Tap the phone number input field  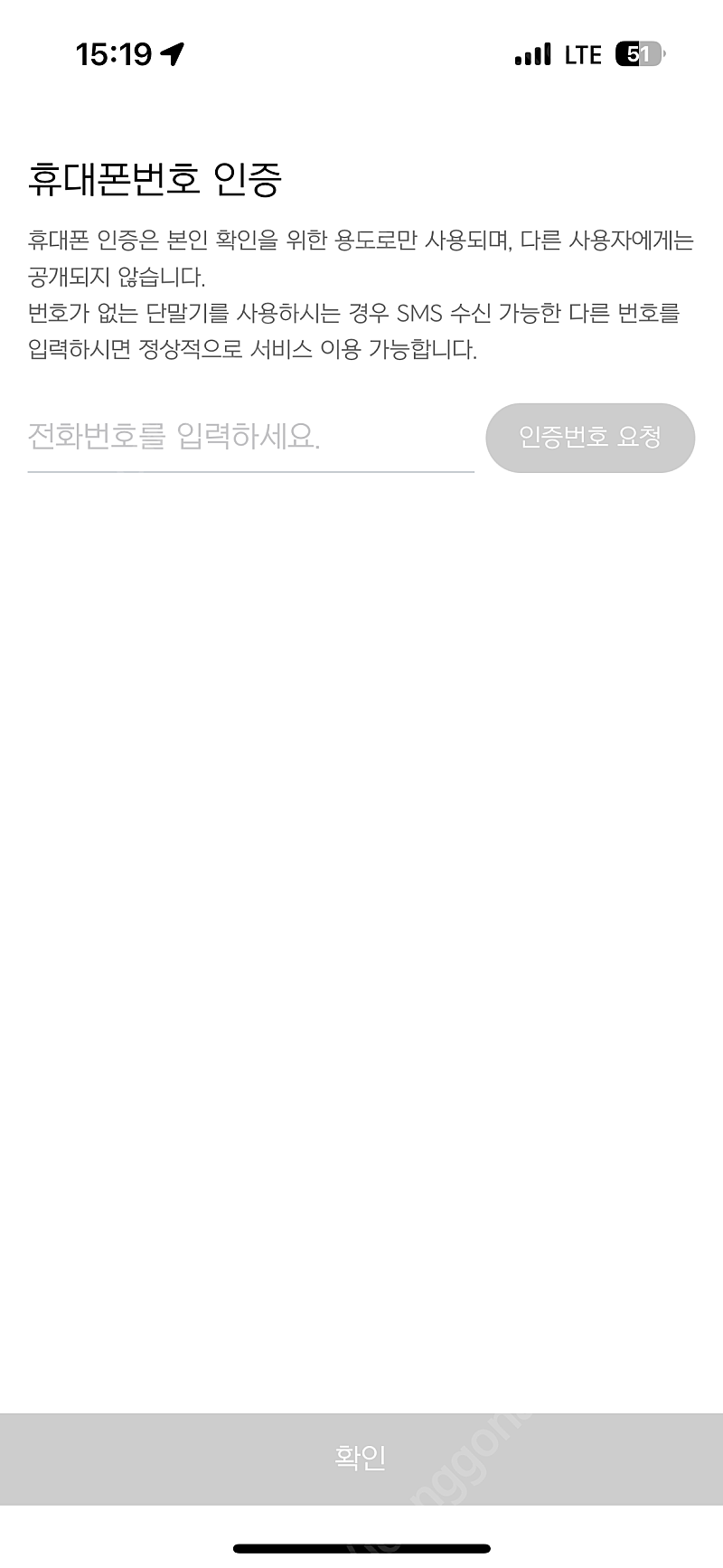click(x=250, y=438)
